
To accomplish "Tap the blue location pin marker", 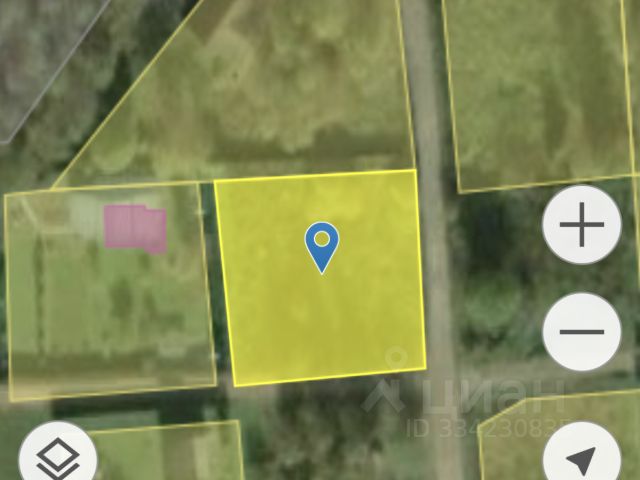I will 322,248.
